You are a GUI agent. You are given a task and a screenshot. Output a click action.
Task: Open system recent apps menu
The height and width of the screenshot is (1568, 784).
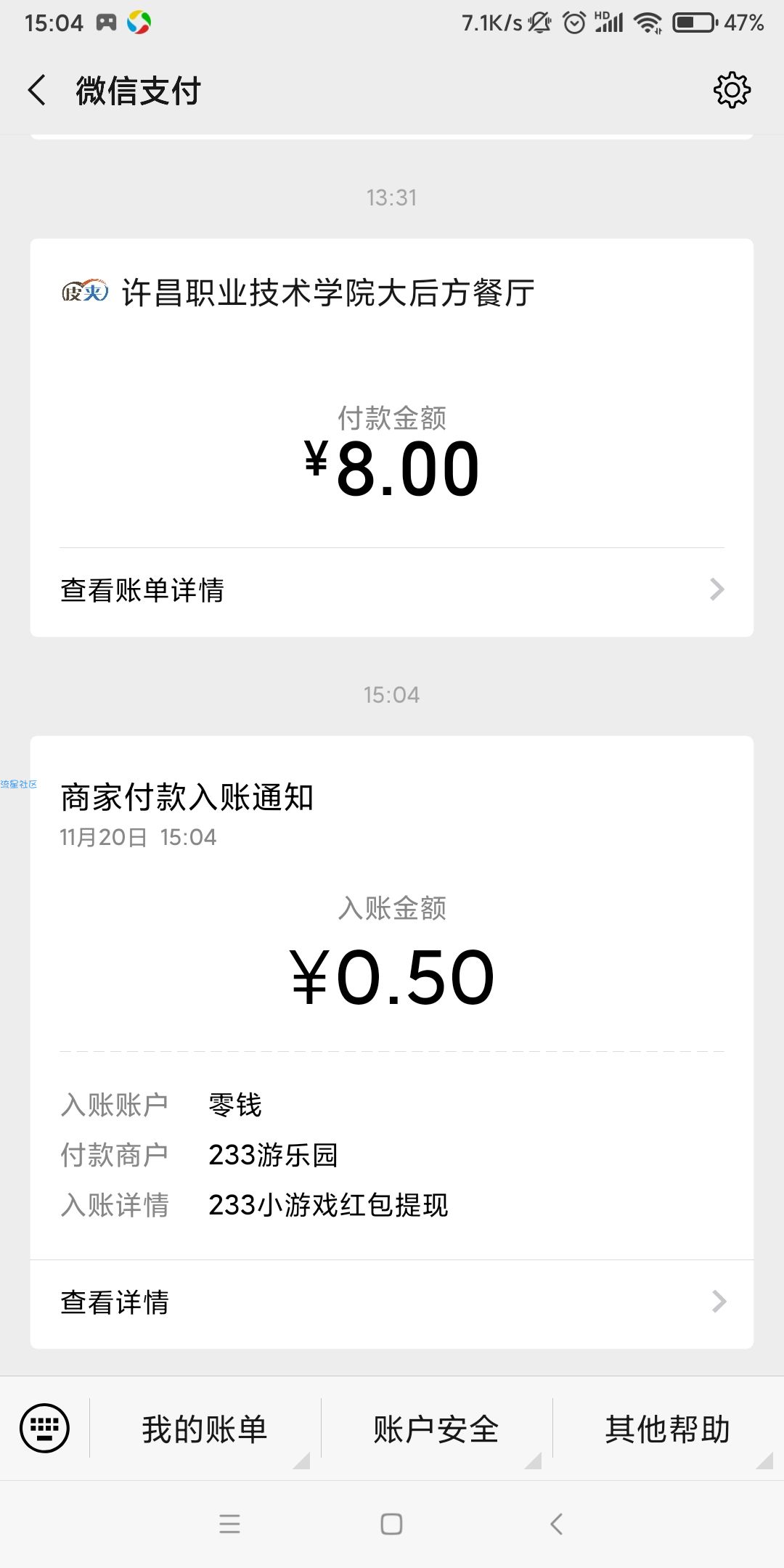(x=229, y=1524)
